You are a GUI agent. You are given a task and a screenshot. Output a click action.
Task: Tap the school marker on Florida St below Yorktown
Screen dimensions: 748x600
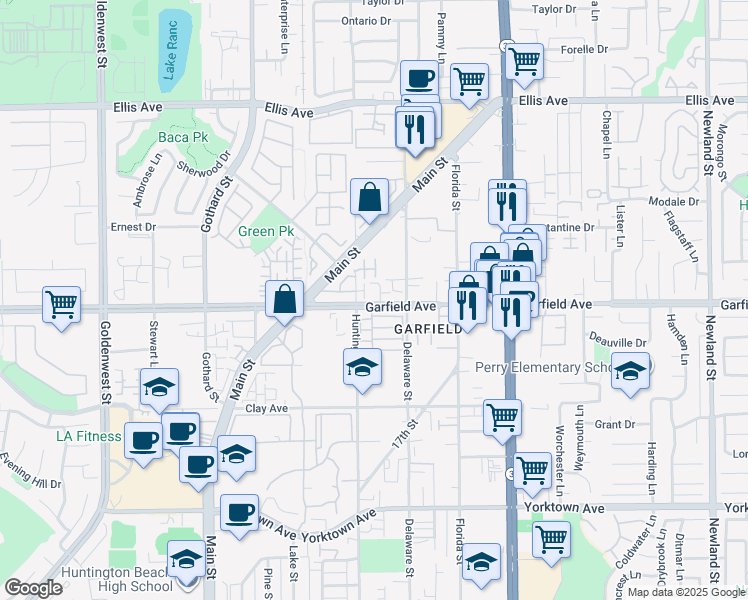(x=481, y=563)
